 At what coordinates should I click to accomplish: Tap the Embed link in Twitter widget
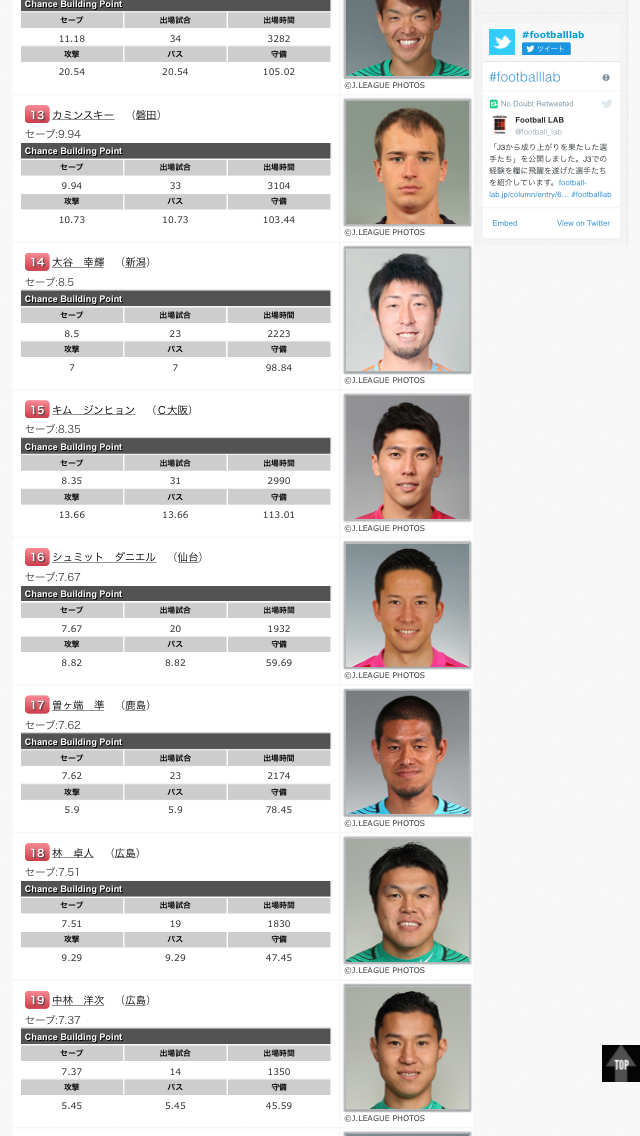point(504,223)
